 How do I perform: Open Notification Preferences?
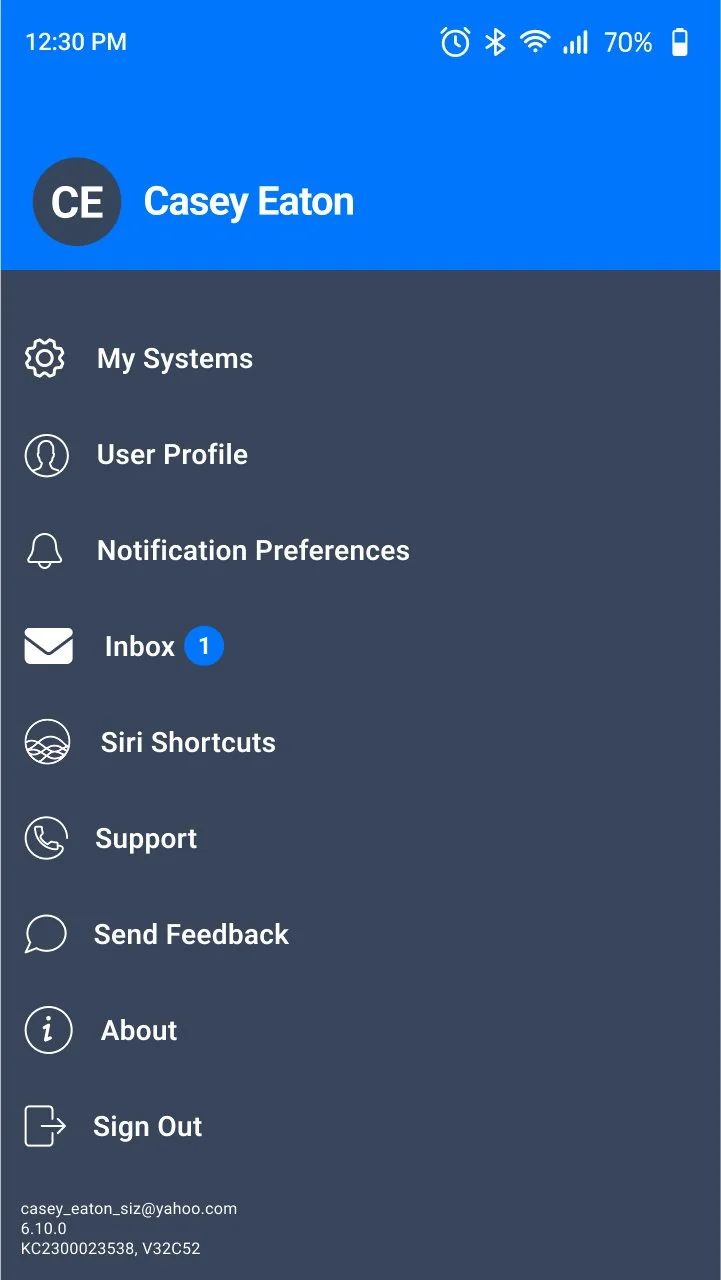(x=252, y=551)
